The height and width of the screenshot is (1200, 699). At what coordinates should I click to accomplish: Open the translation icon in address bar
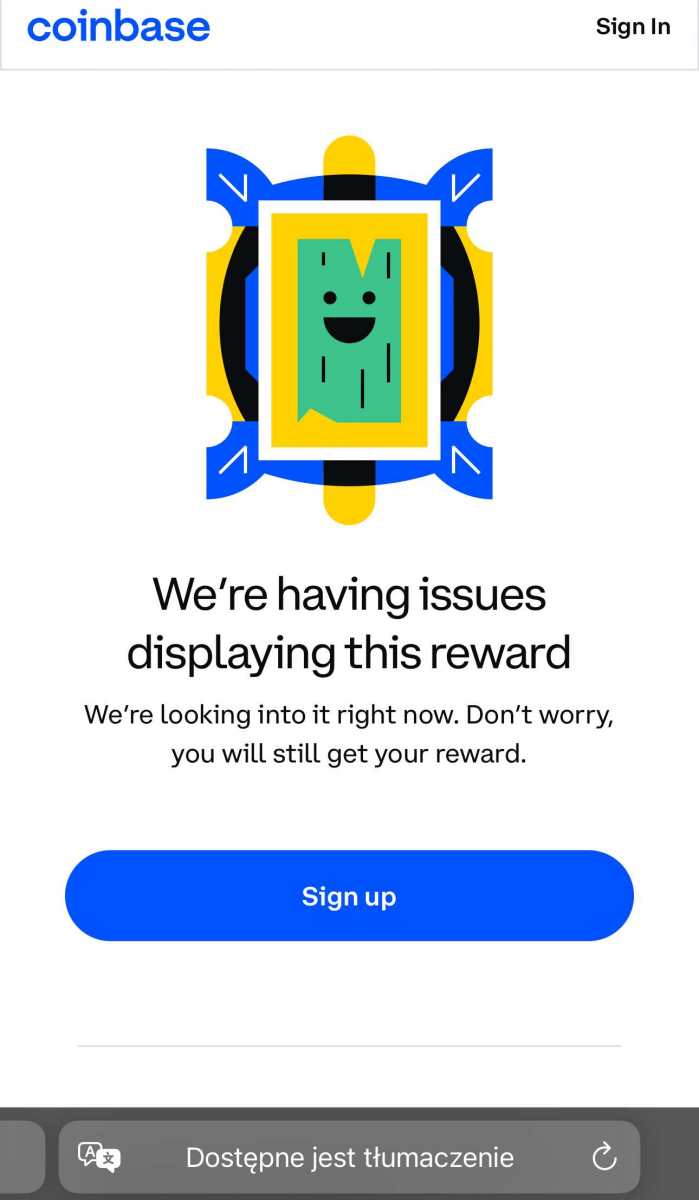[99, 1158]
